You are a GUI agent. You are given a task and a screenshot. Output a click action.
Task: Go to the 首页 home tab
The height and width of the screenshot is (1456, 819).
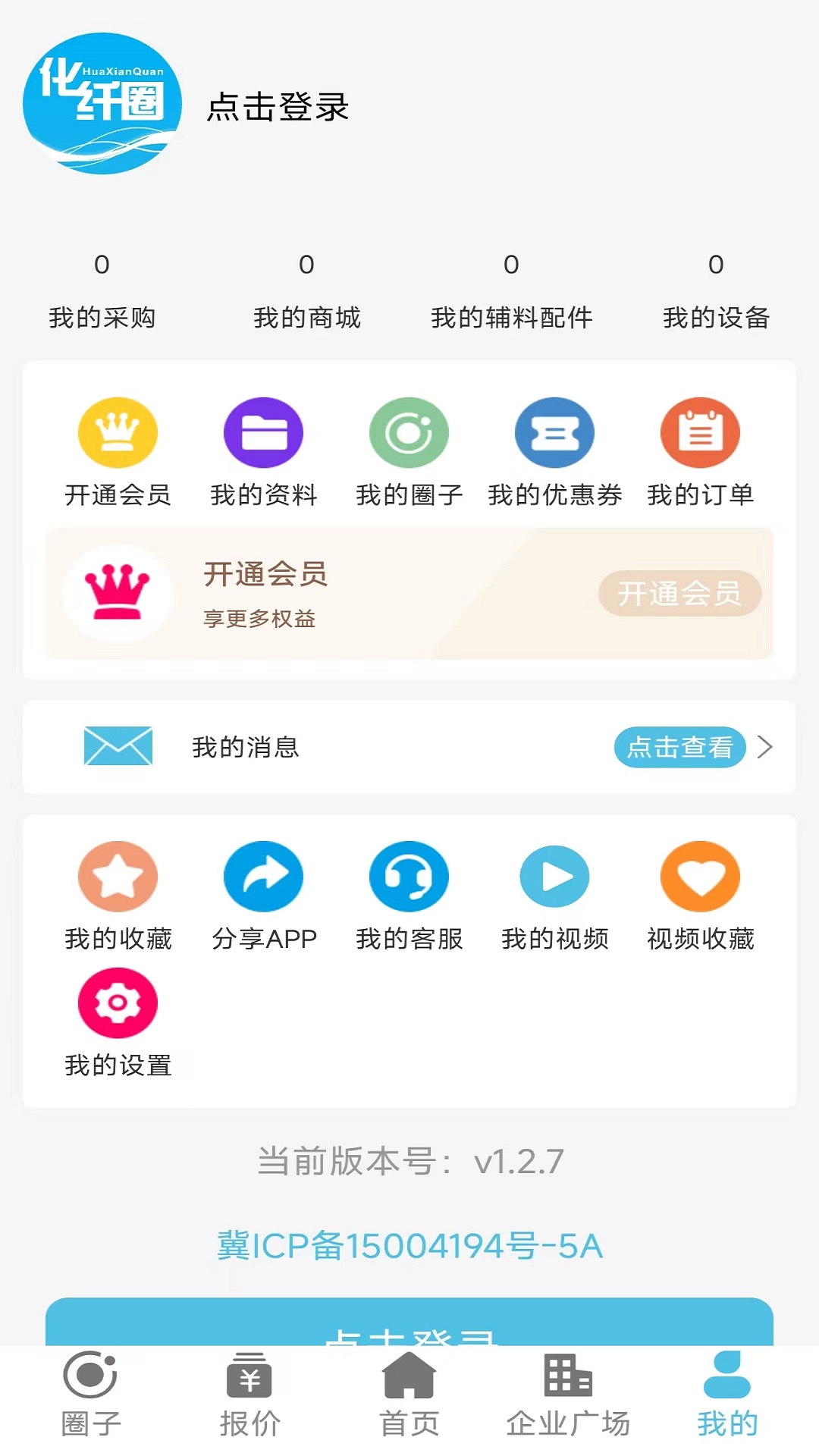[409, 1395]
